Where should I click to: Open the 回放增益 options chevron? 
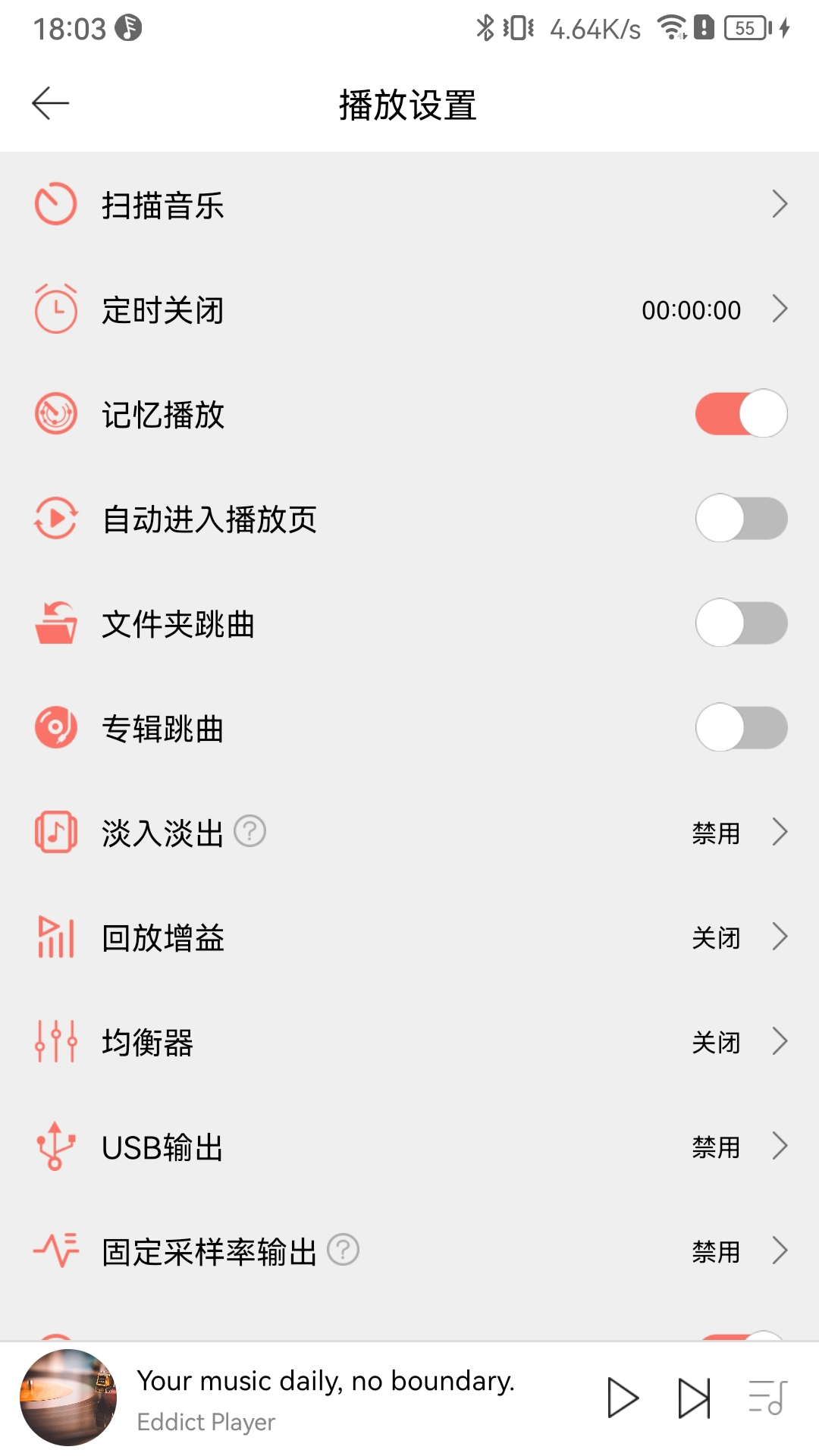[x=780, y=937]
